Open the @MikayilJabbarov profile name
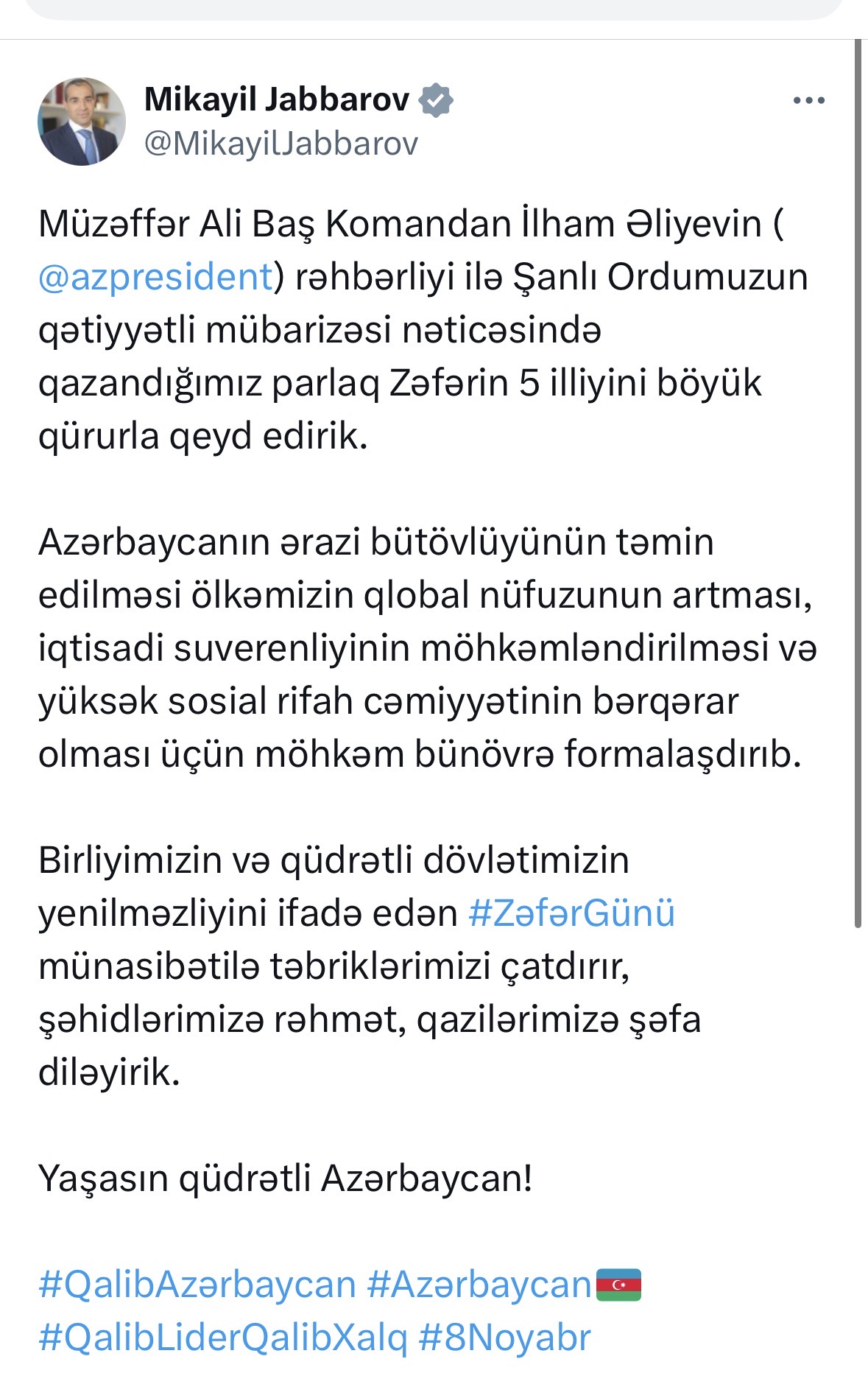Screen dimensions: 868x1384 tap(280, 143)
